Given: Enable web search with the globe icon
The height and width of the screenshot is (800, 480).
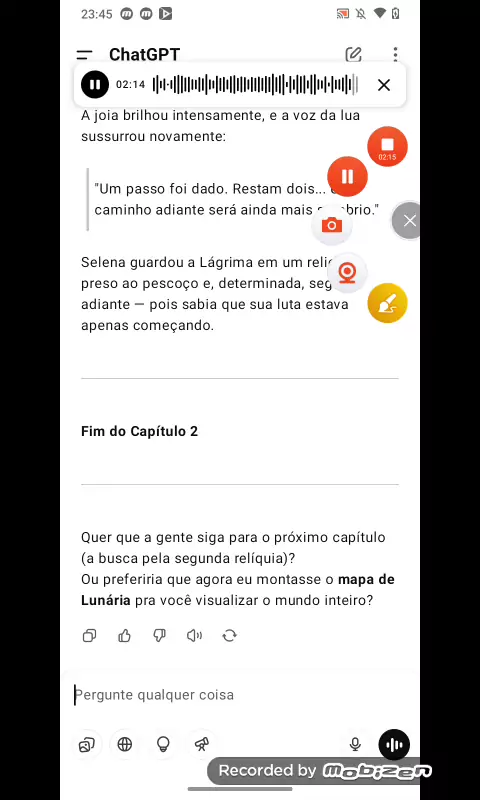Looking at the screenshot, I should 125,745.
